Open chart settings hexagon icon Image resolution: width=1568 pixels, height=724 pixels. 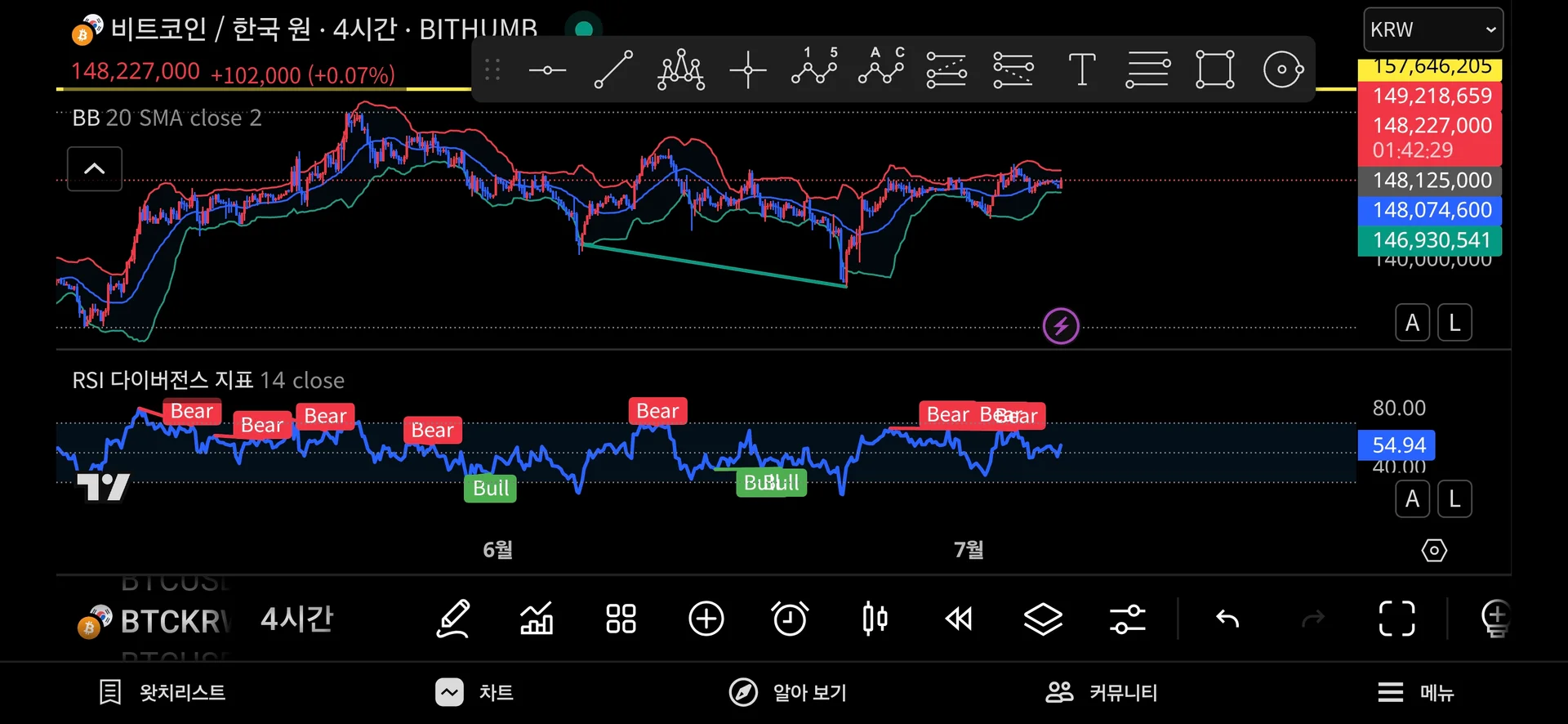point(1433,550)
